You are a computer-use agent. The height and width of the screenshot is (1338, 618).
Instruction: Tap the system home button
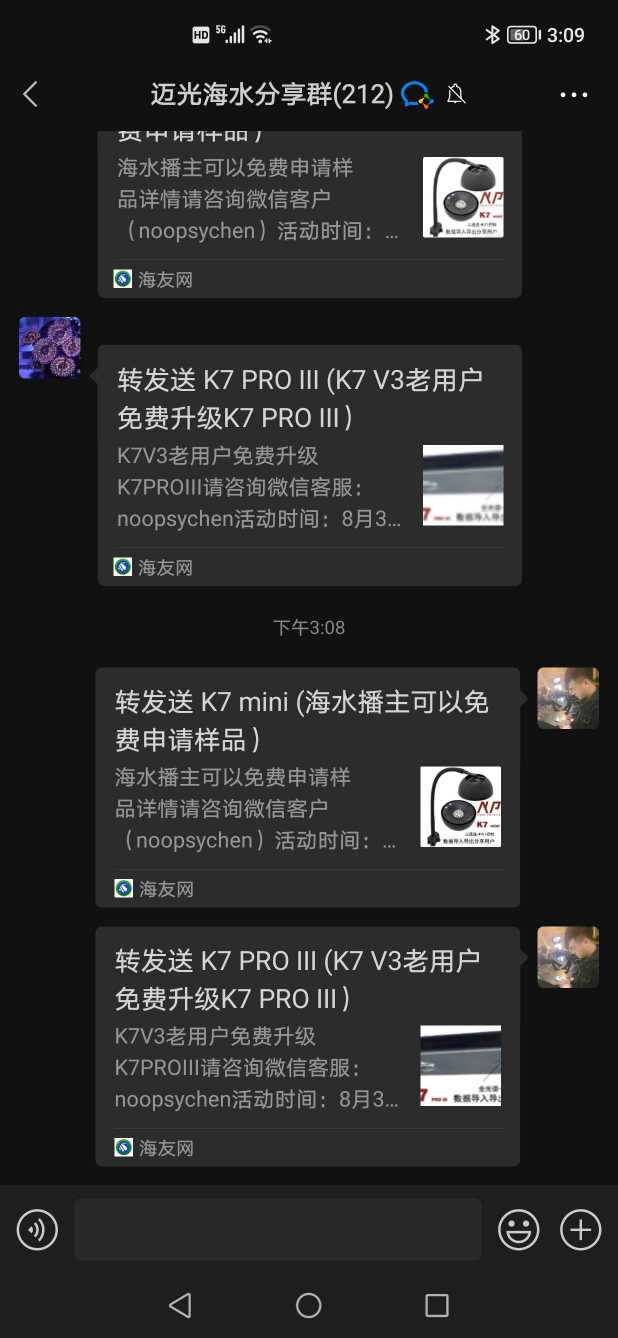pos(309,1305)
